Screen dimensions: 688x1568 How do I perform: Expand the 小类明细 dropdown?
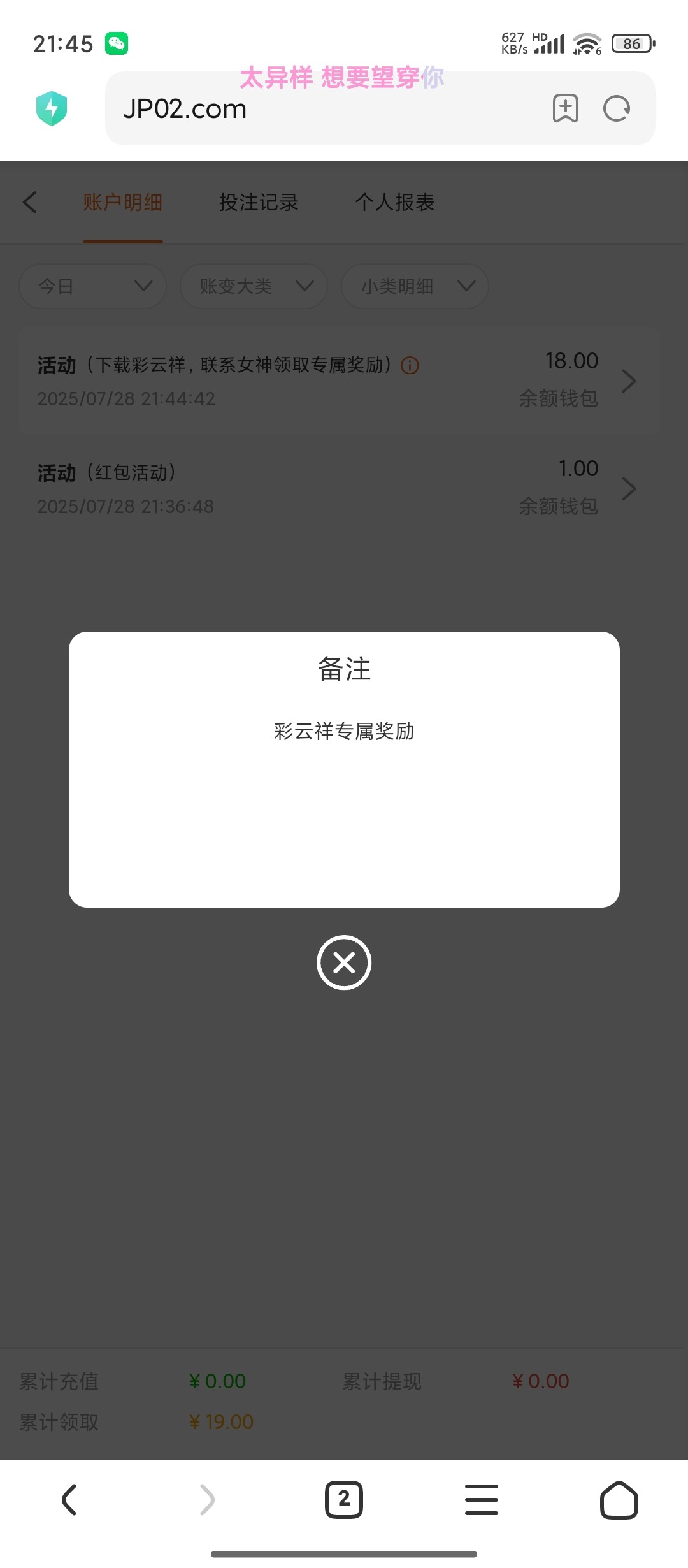point(415,286)
